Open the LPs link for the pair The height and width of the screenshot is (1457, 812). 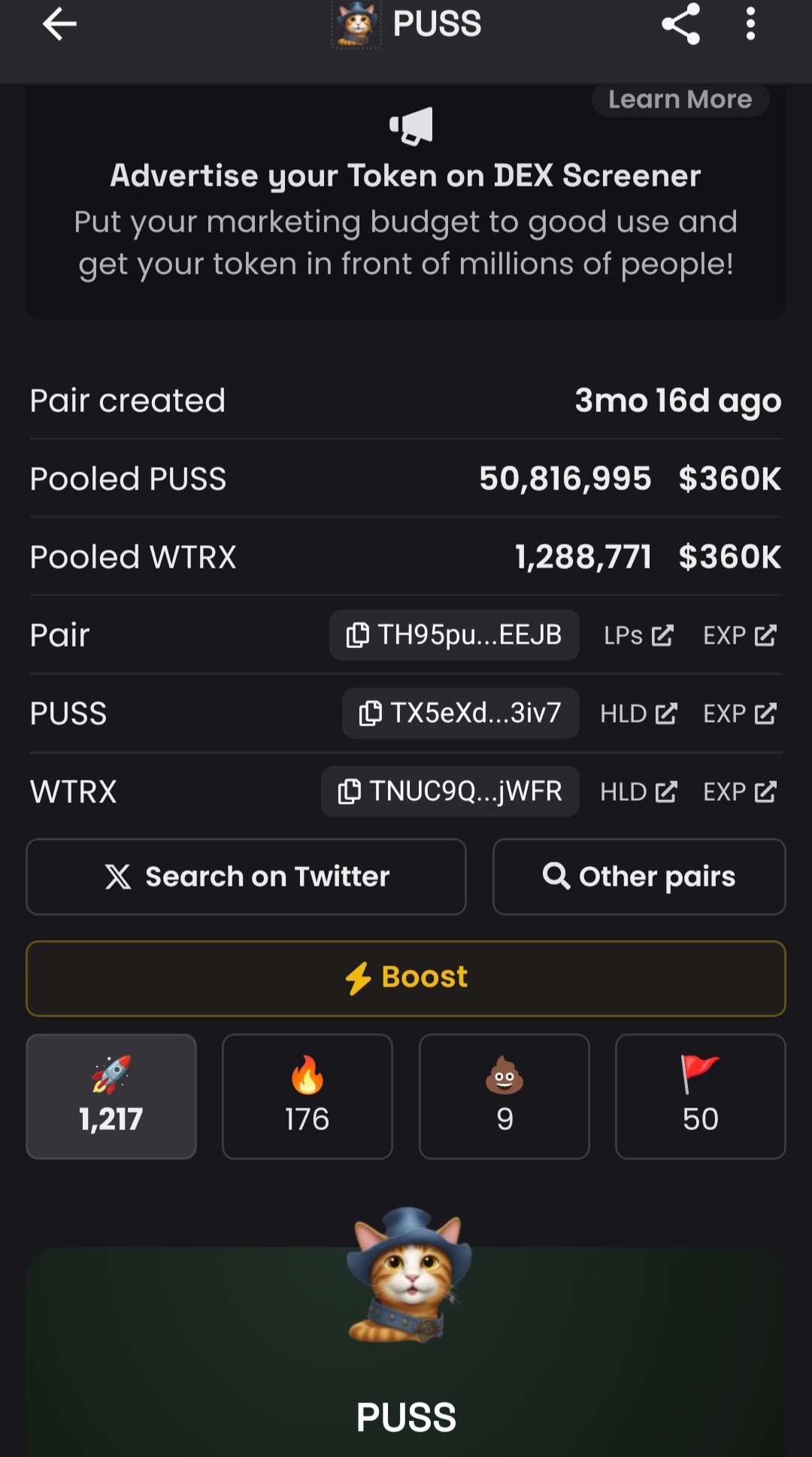638,636
